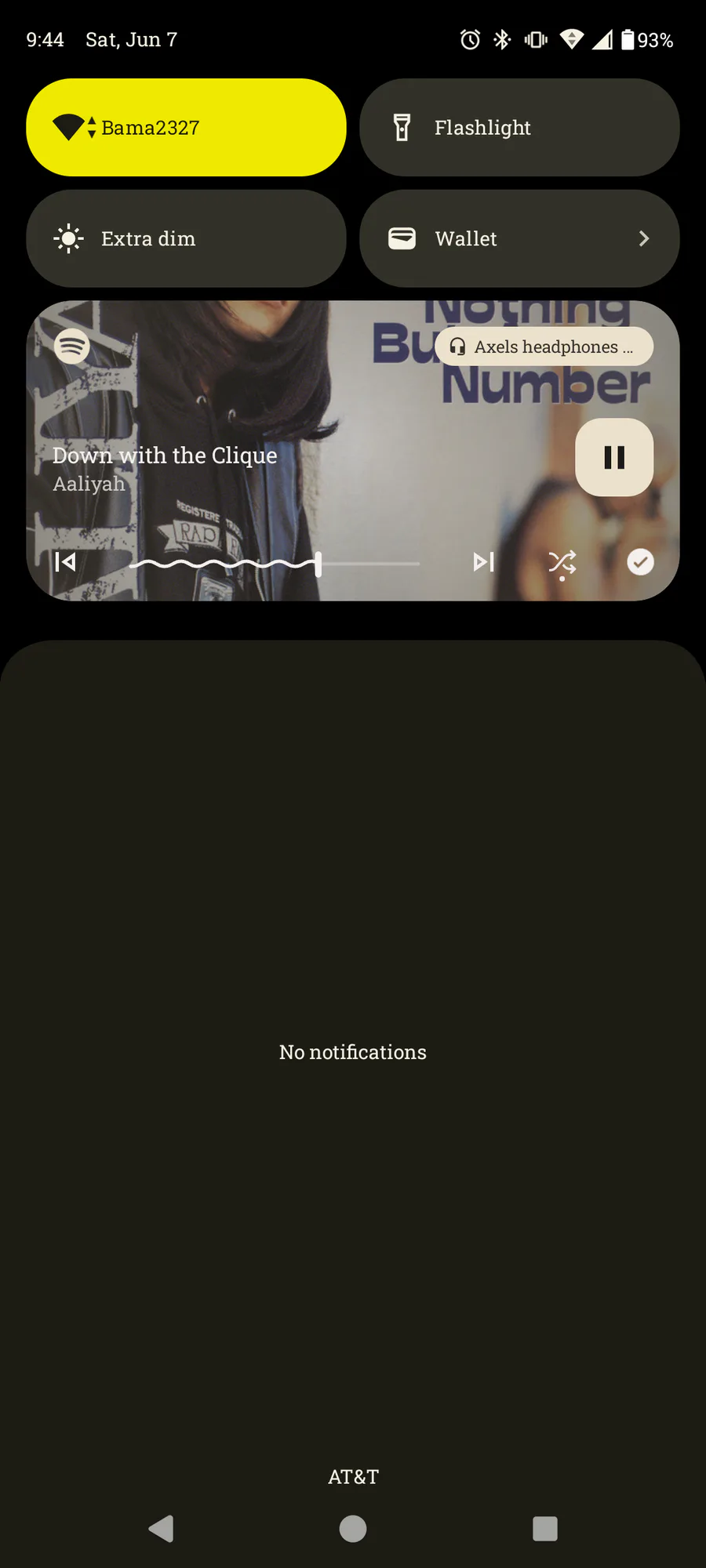This screenshot has width=706, height=1568.
Task: Open Axels headphones output switcher
Action: coord(544,347)
